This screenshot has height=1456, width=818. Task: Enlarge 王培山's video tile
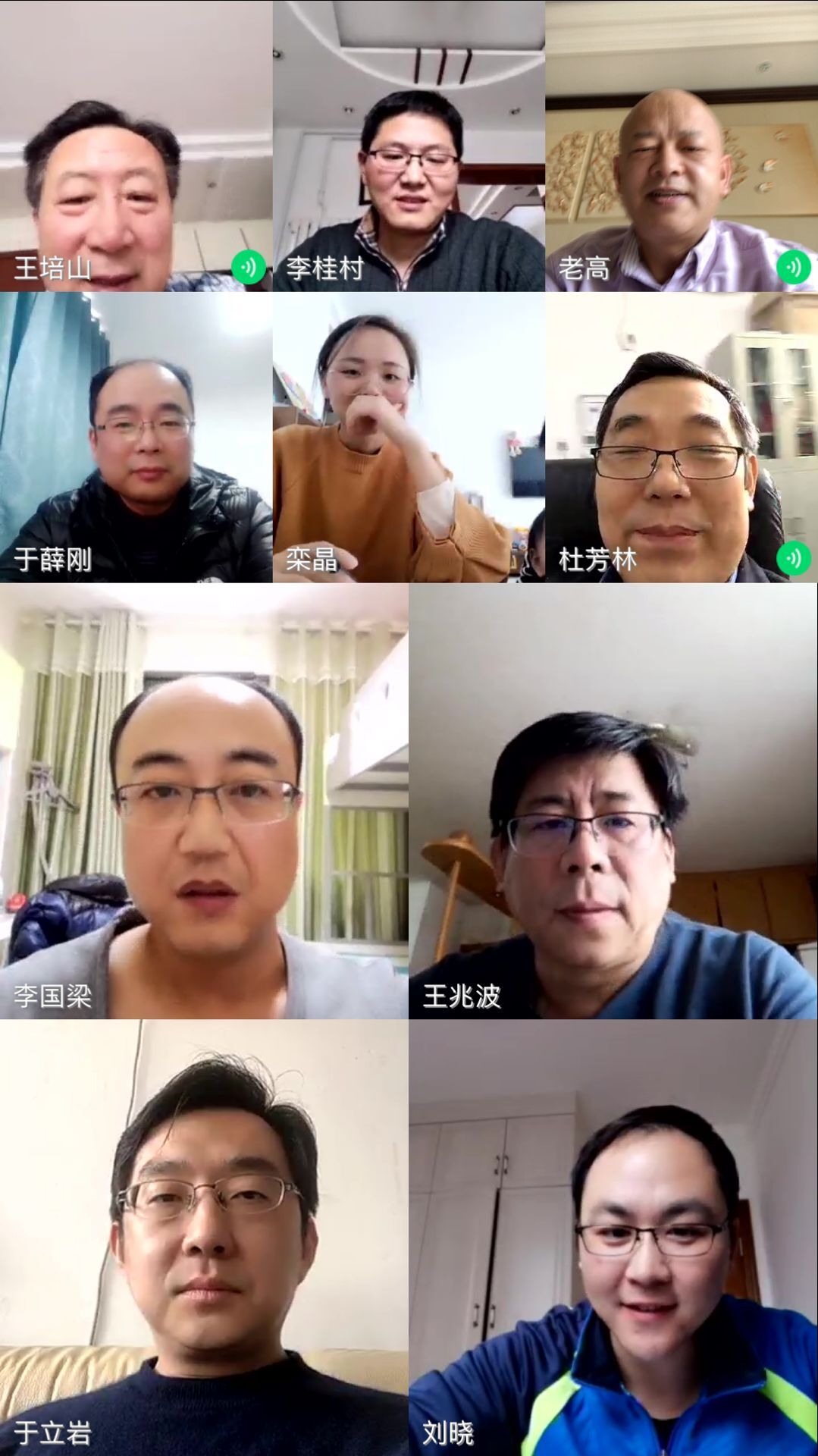pyautogui.click(x=136, y=146)
